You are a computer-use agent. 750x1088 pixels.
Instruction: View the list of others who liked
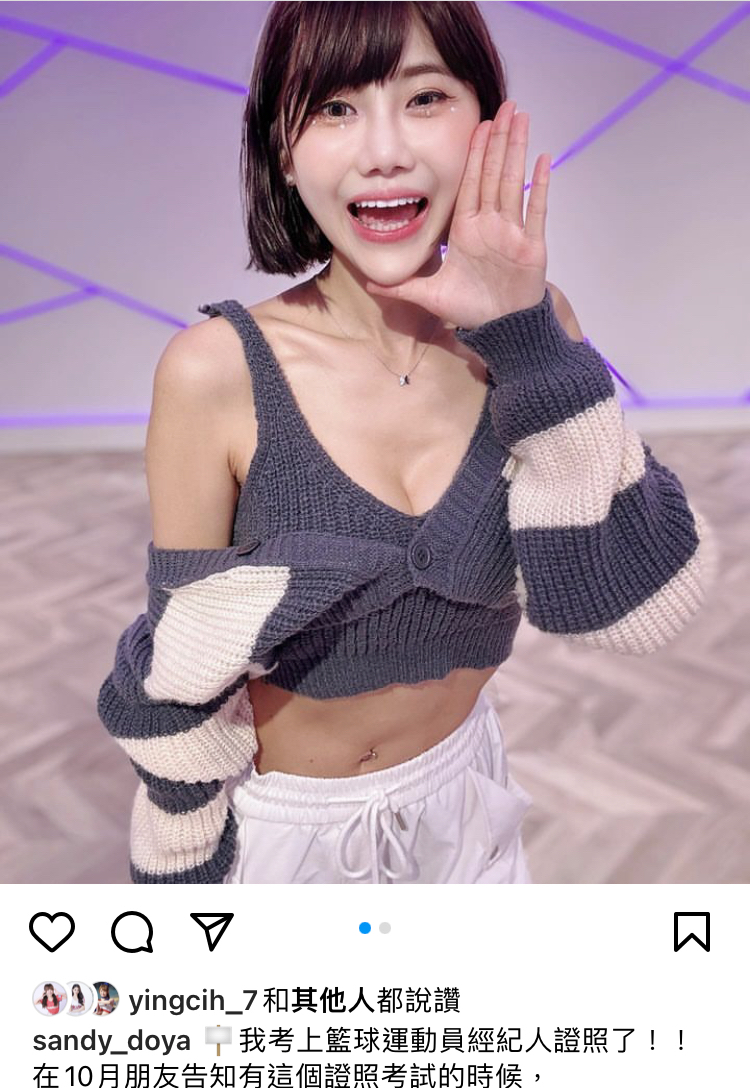point(331,999)
